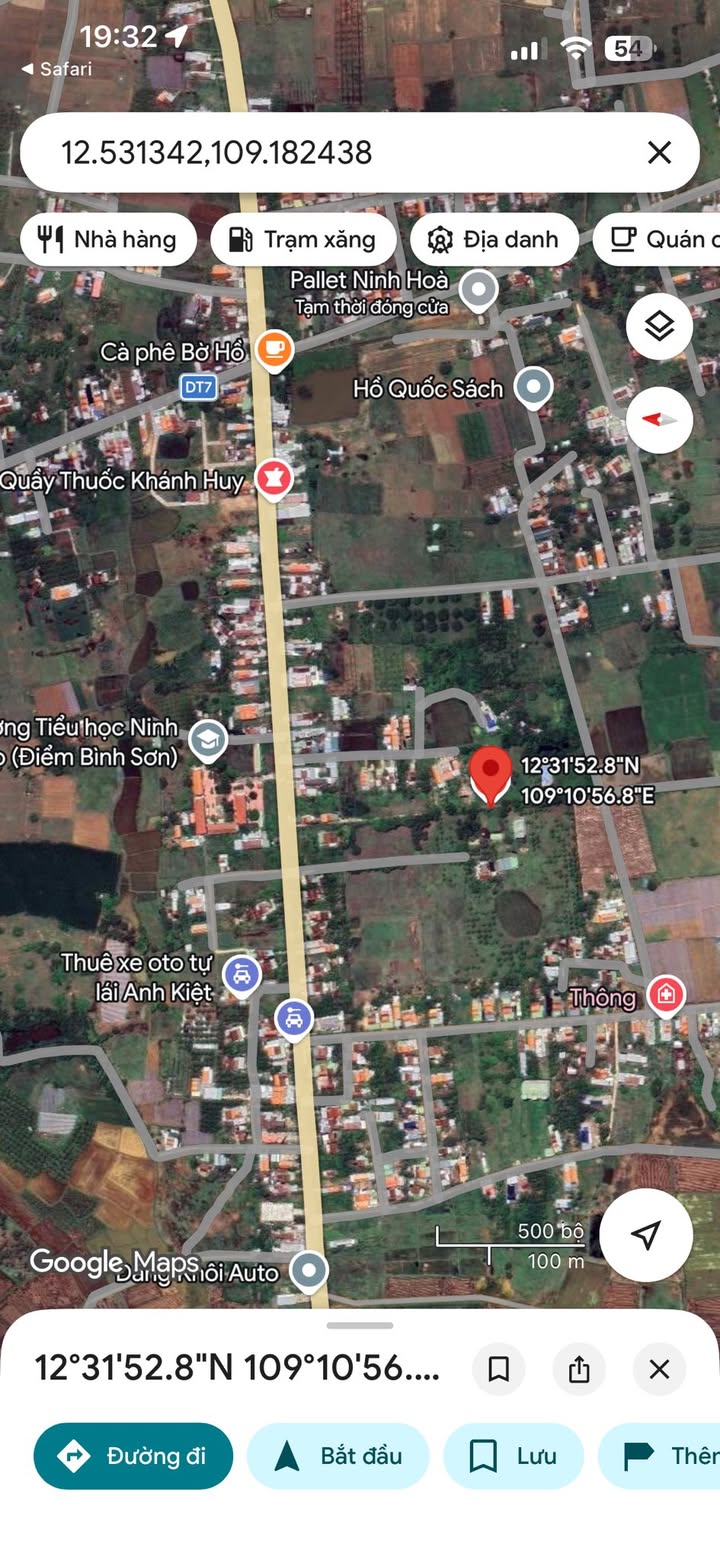
Task: Open the map layers button
Action: point(659,326)
